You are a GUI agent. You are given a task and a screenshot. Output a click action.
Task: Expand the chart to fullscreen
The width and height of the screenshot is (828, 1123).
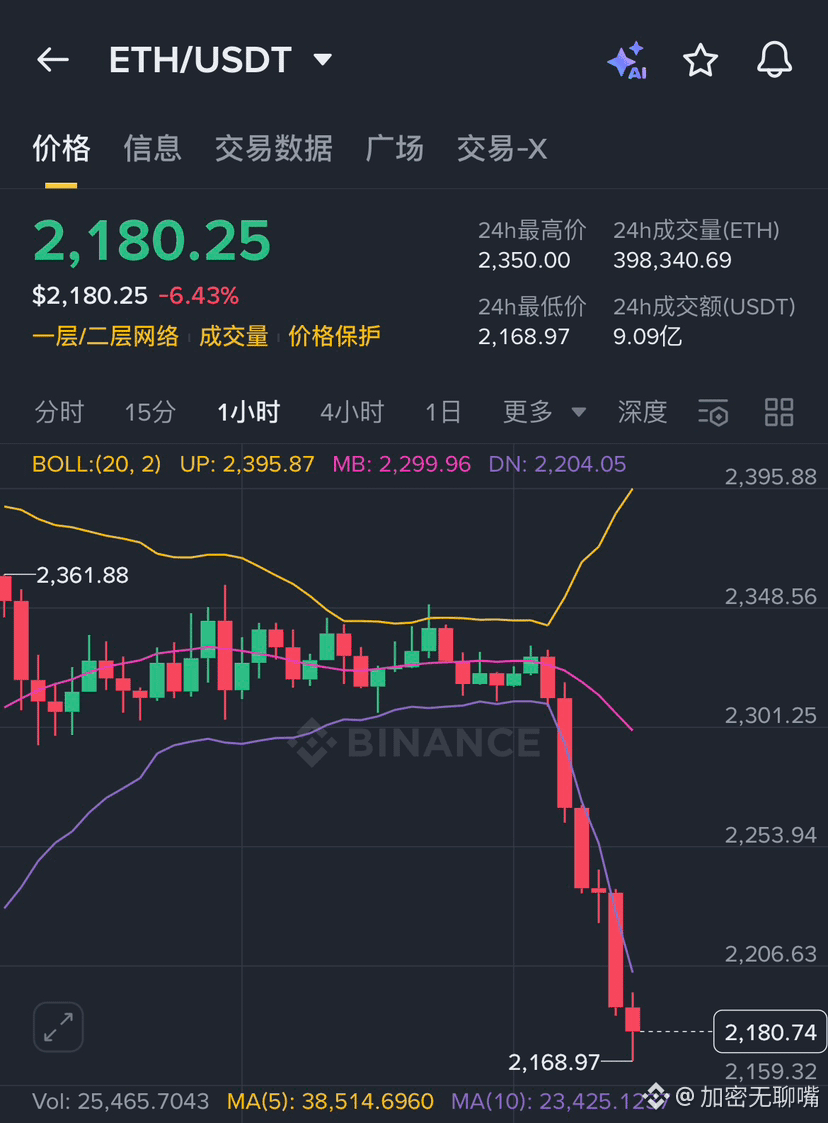(x=58, y=1027)
